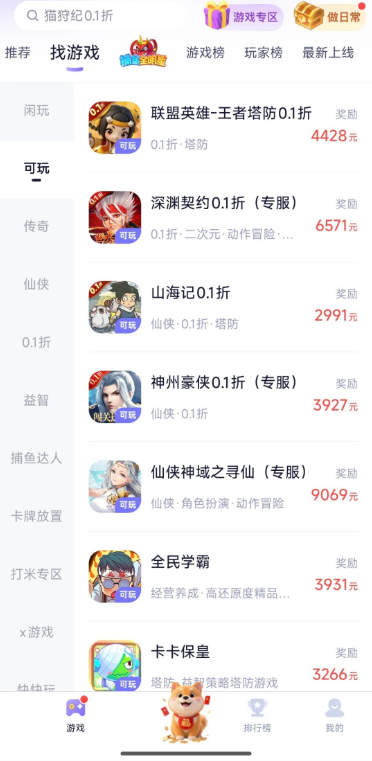The width and height of the screenshot is (372, 761).
Task: Go to the 最新上线 tab
Action: point(328,53)
